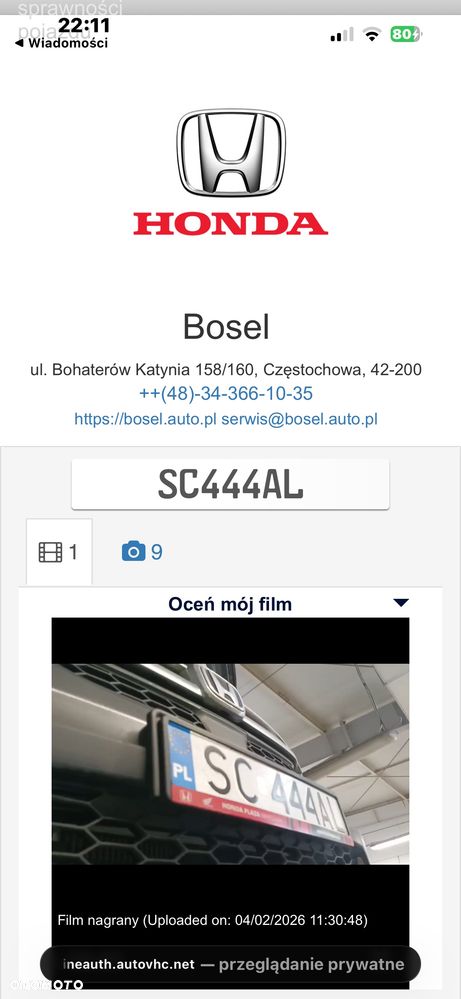This screenshot has width=461, height=999.
Task: Tap the autovhc.net address bar
Action: [x=230, y=965]
